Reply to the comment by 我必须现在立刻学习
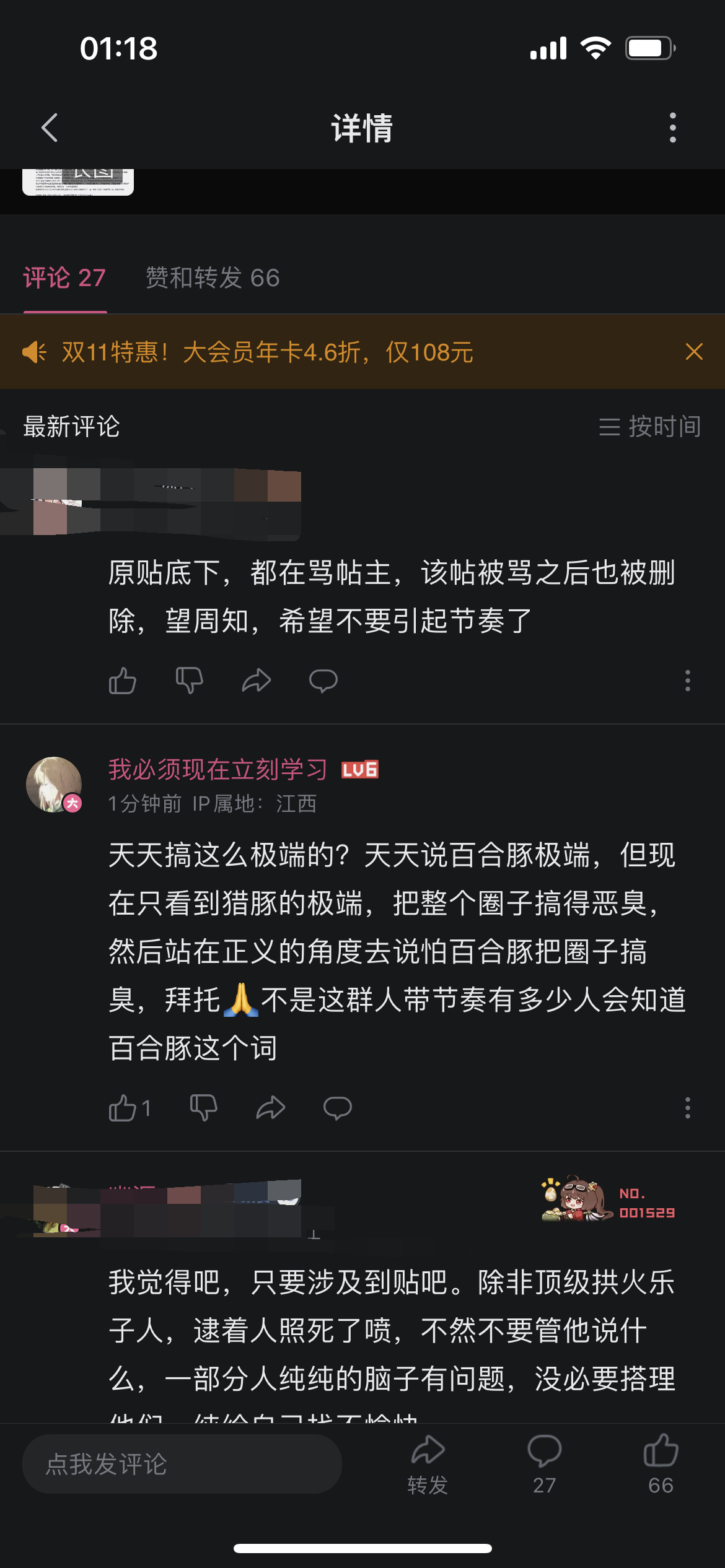 338,1108
